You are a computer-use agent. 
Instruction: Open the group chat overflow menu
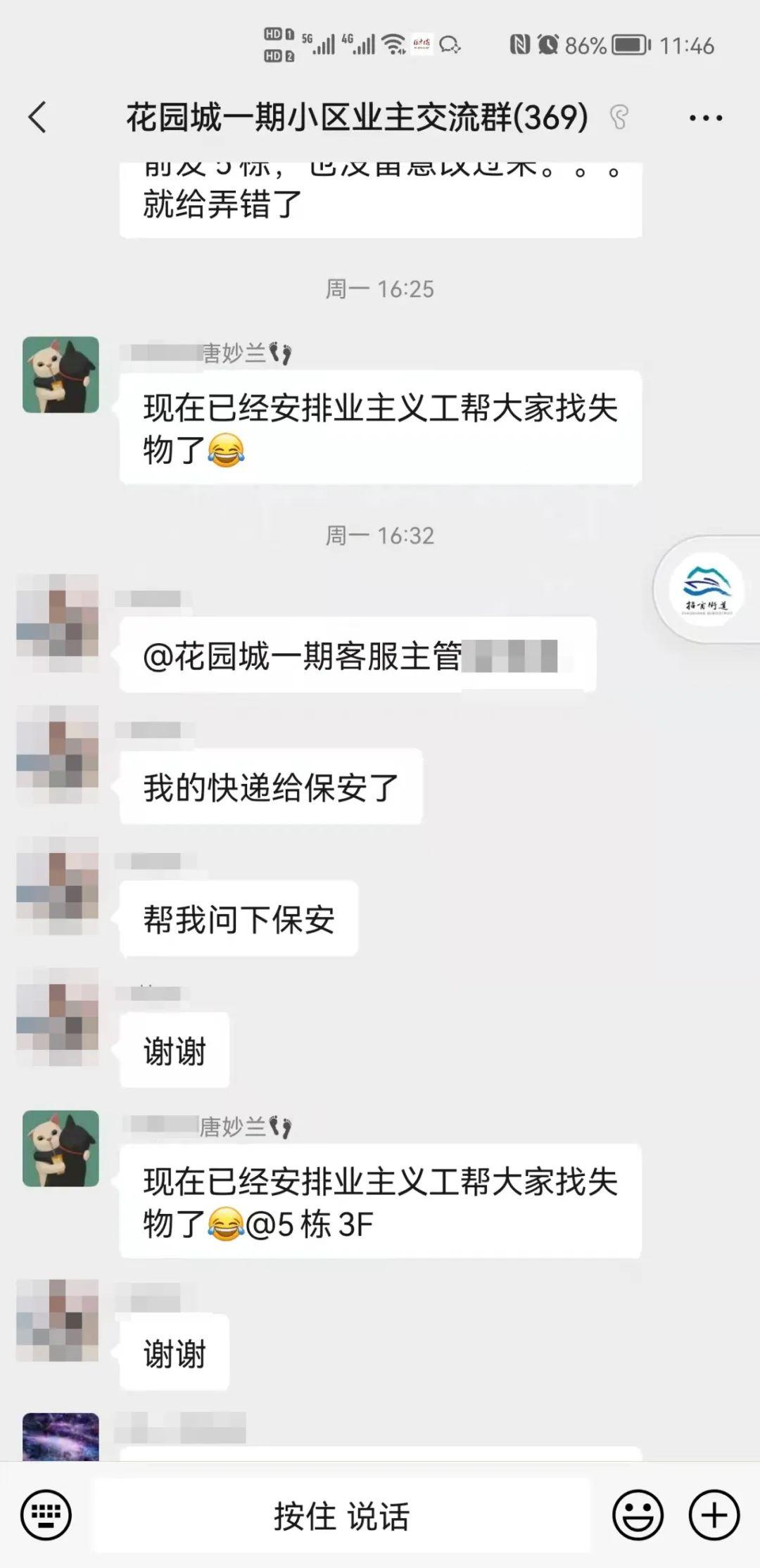click(x=705, y=118)
